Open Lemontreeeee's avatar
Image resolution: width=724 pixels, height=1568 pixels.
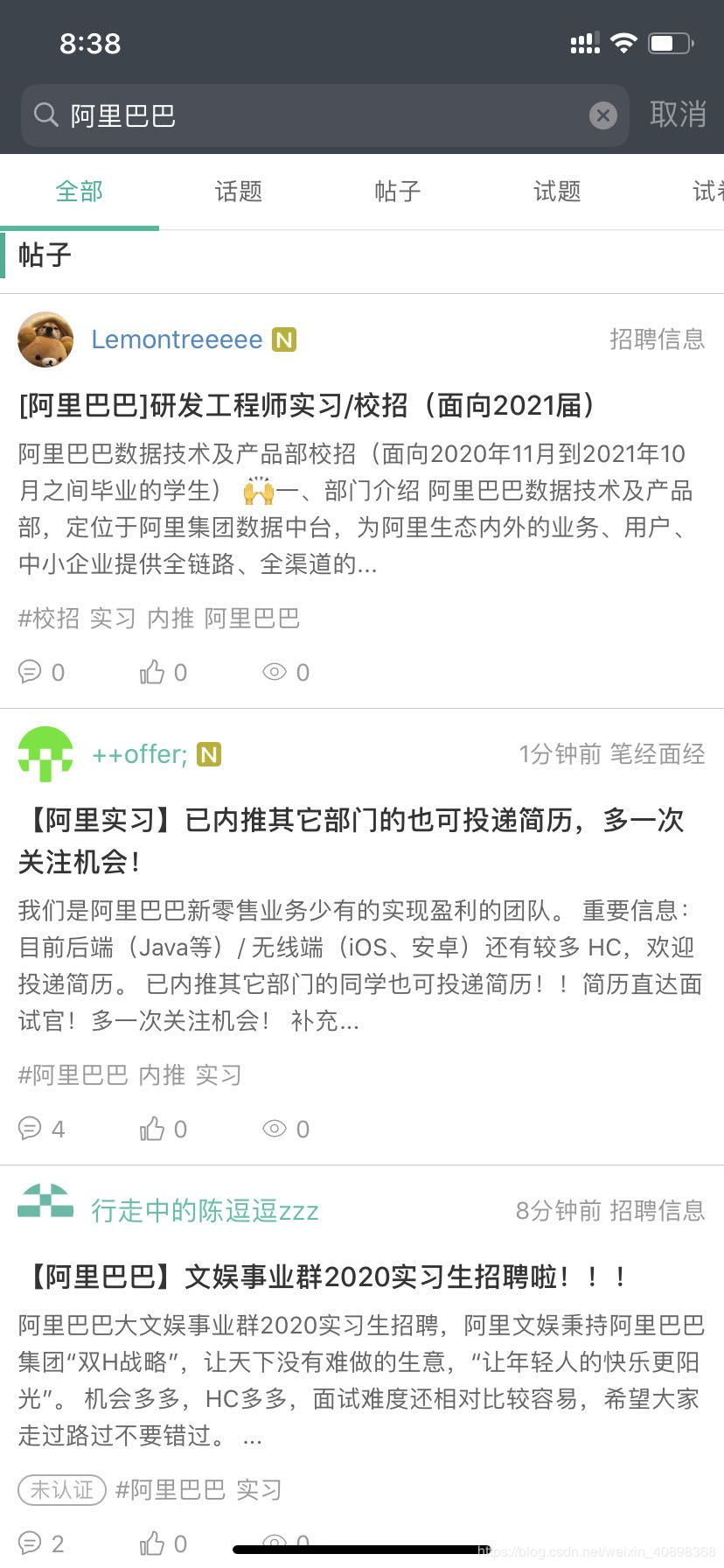45,339
